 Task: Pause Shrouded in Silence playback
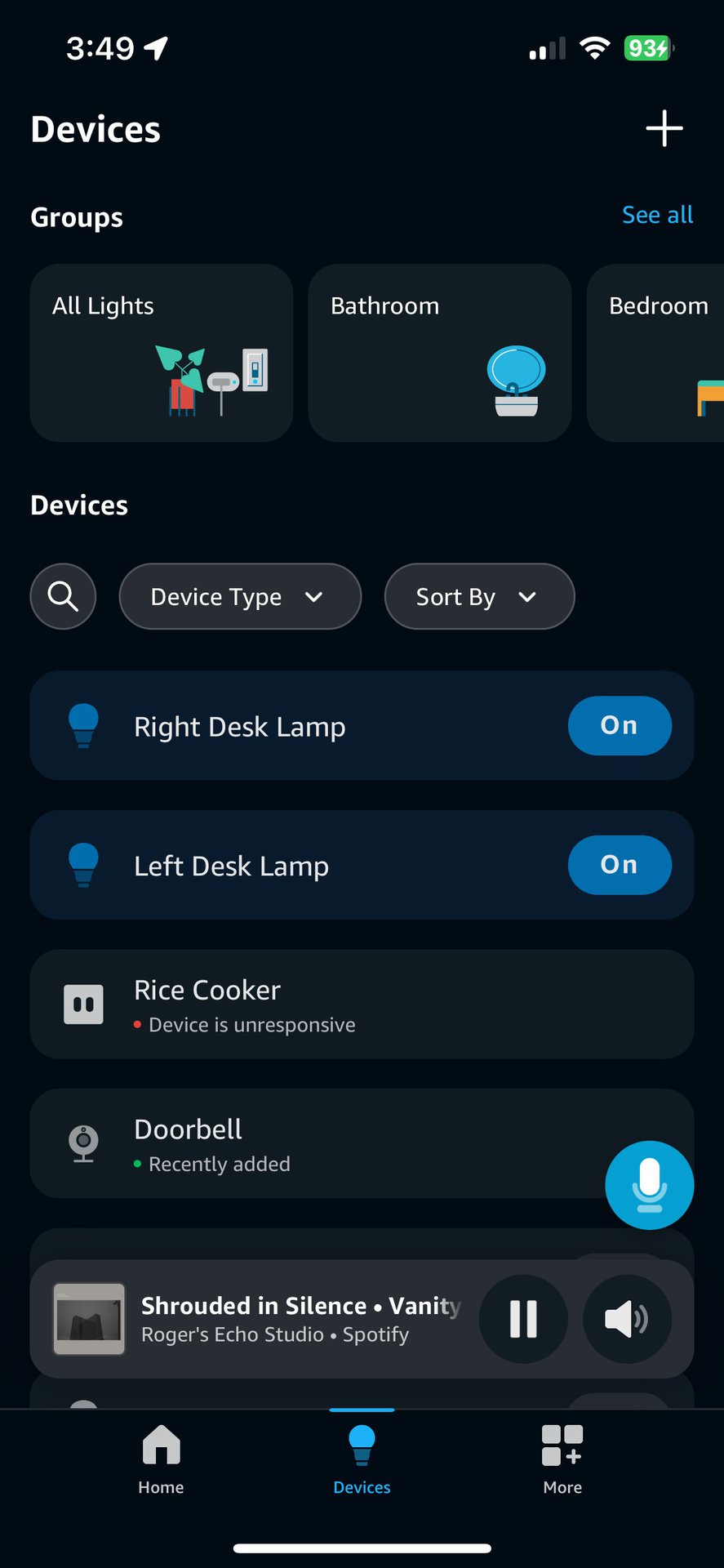523,1318
